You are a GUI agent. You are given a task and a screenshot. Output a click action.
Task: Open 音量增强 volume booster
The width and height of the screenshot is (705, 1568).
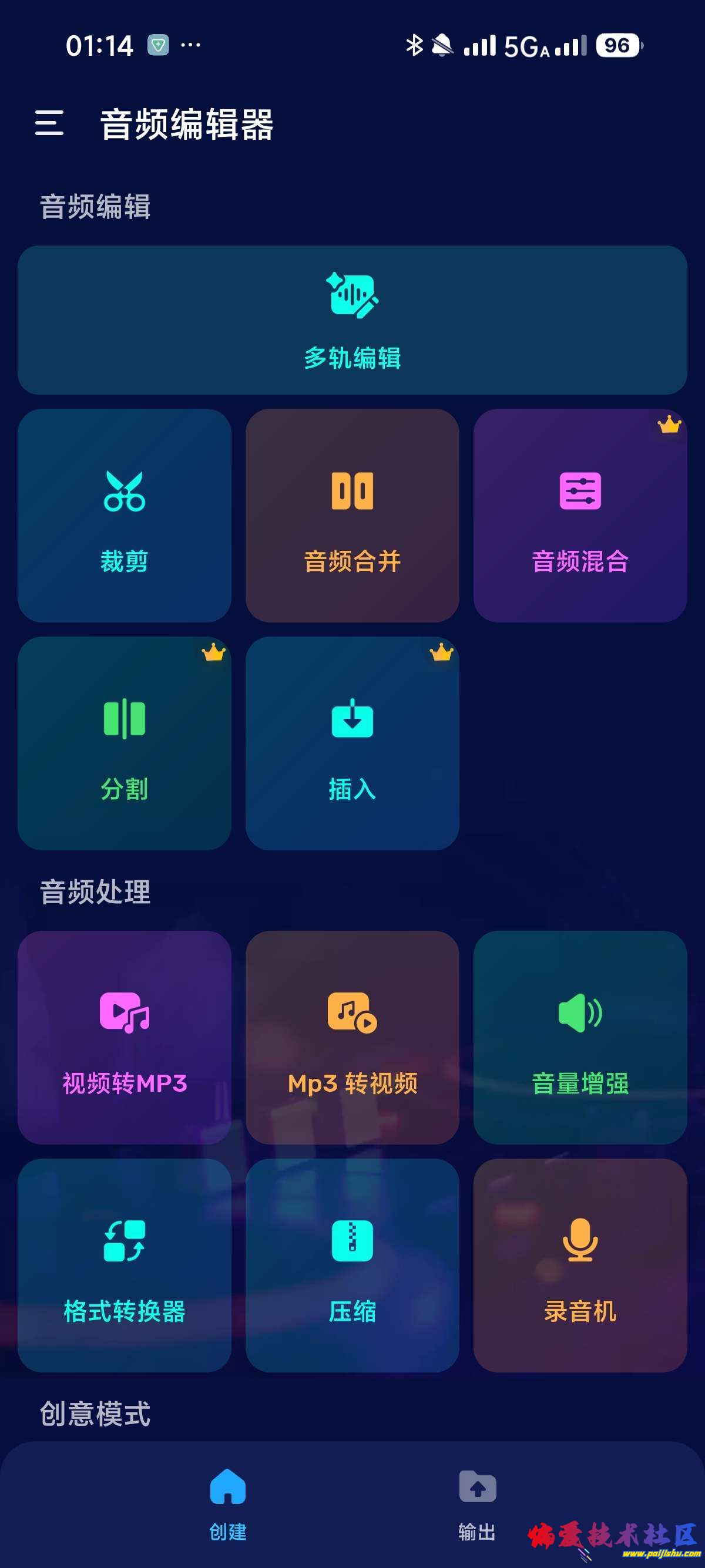pos(580,1037)
